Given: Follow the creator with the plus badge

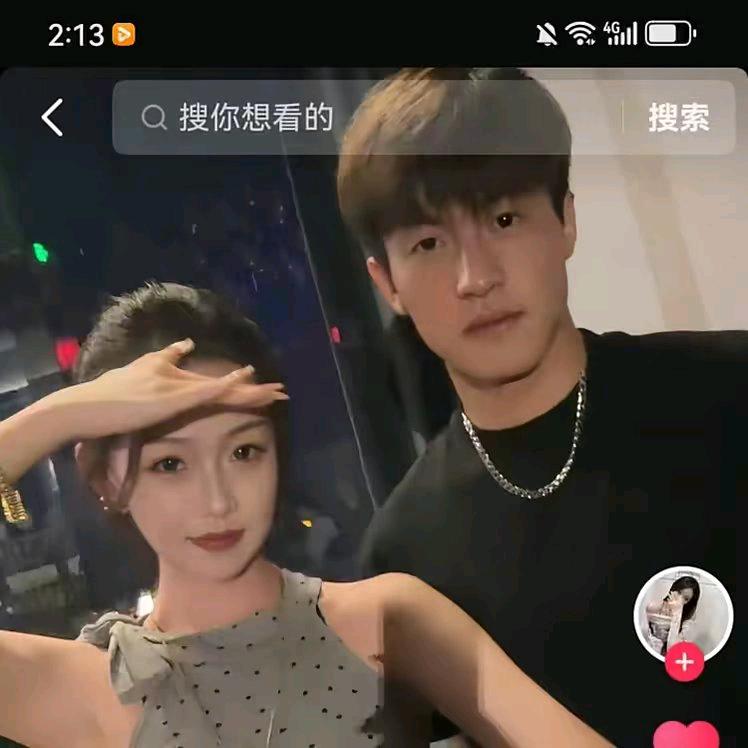Looking at the screenshot, I should tap(684, 662).
